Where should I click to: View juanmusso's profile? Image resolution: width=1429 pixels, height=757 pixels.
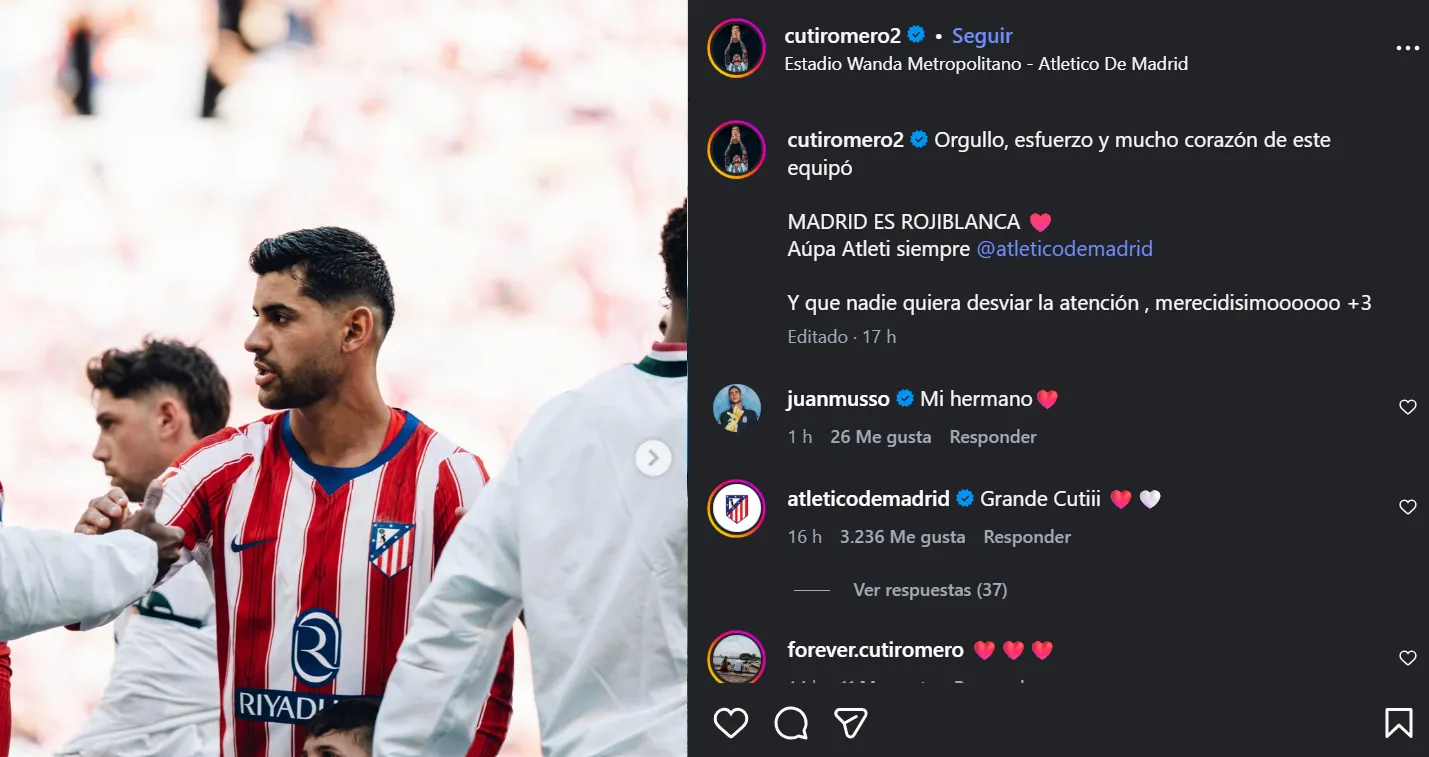[x=838, y=399]
